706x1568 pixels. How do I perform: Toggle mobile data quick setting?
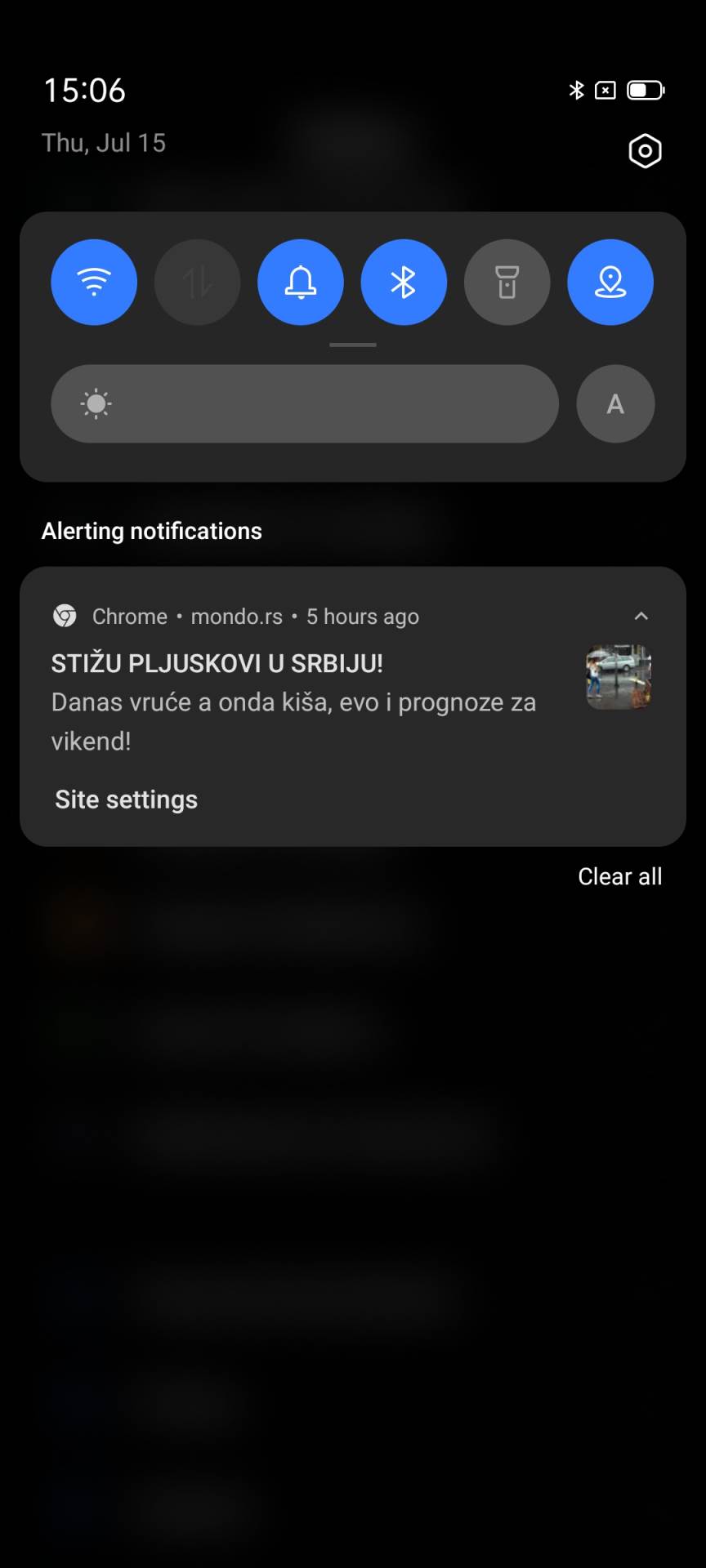coord(197,283)
